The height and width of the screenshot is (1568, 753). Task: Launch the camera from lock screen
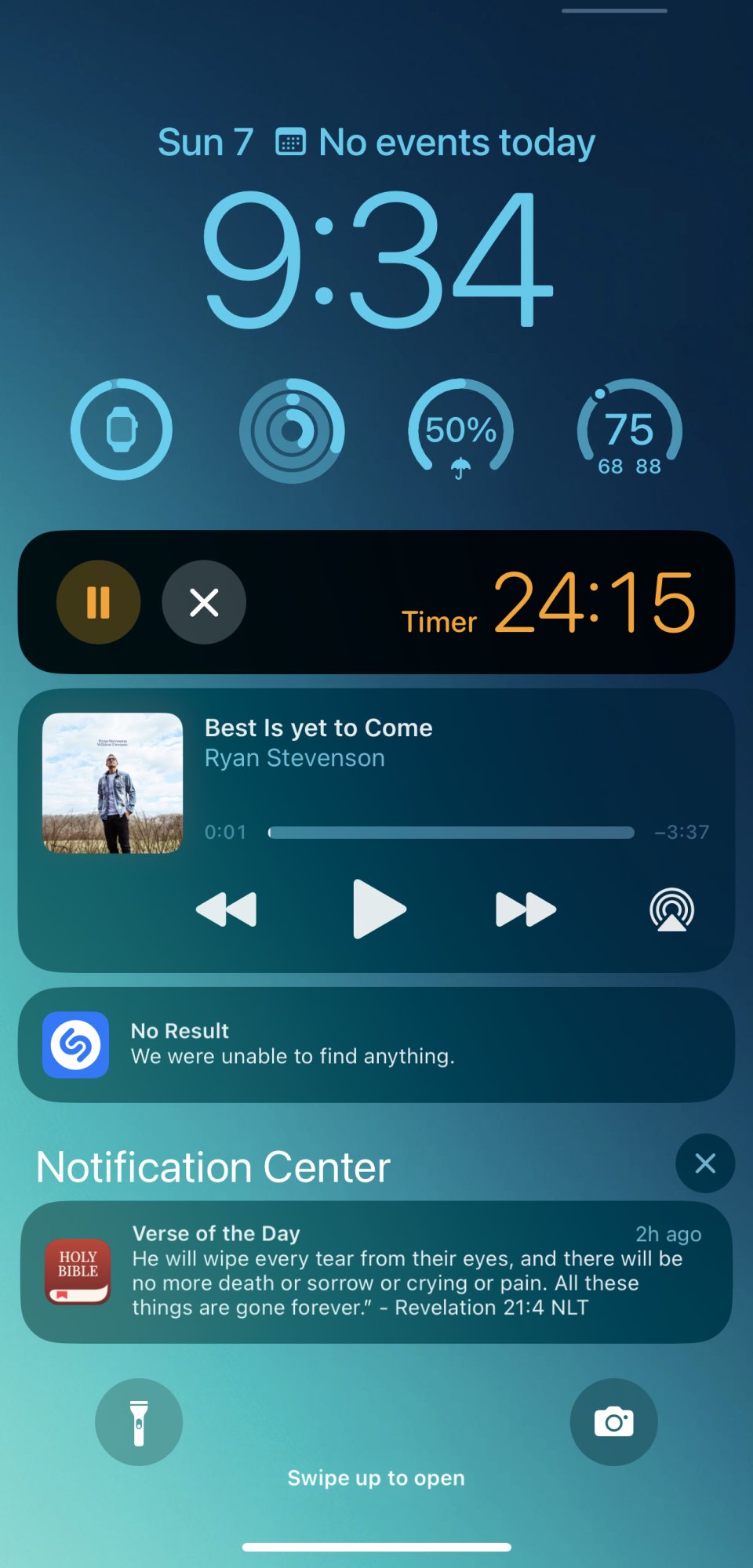click(614, 1422)
